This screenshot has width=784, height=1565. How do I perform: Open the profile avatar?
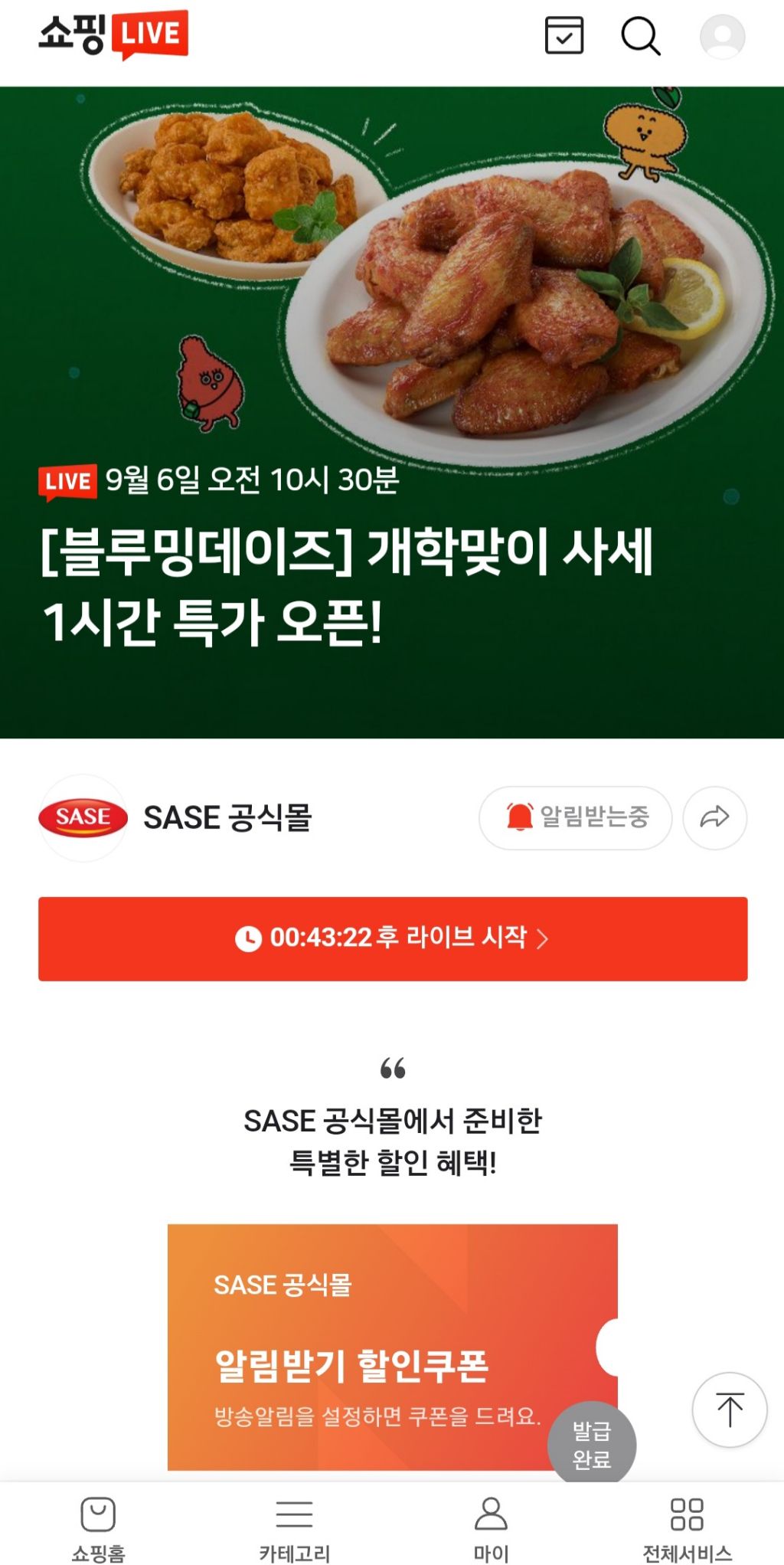[722, 36]
